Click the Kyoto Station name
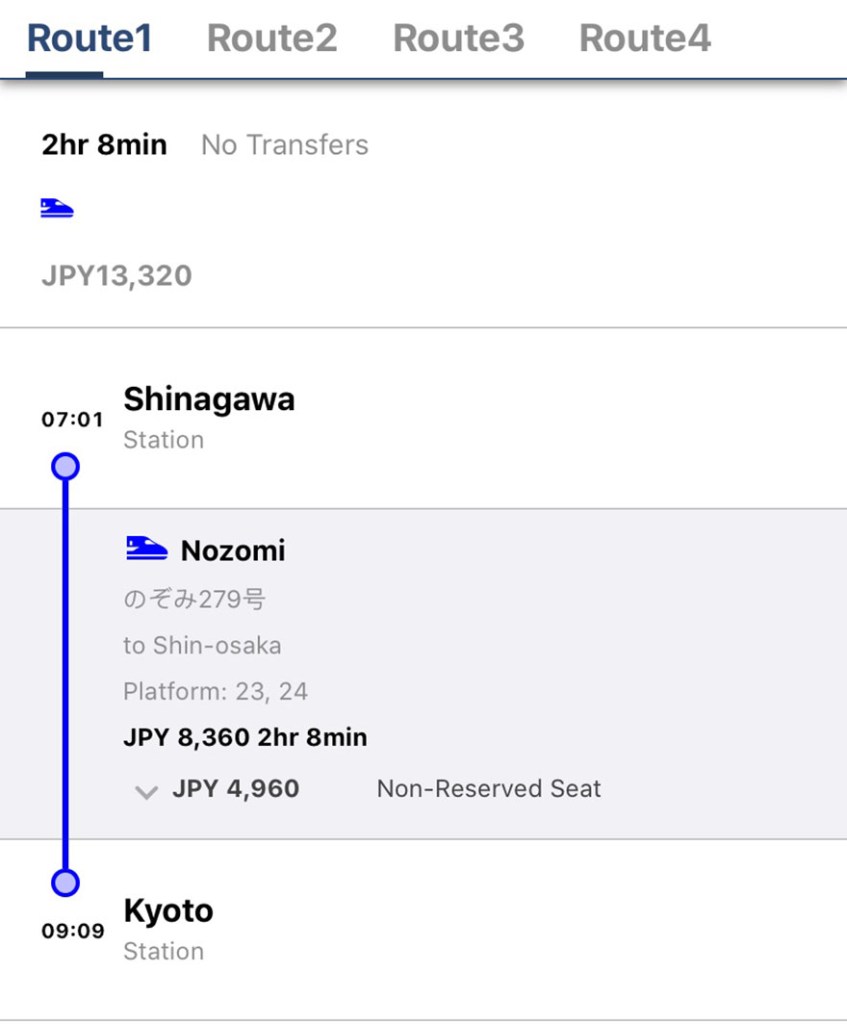 tap(167, 910)
